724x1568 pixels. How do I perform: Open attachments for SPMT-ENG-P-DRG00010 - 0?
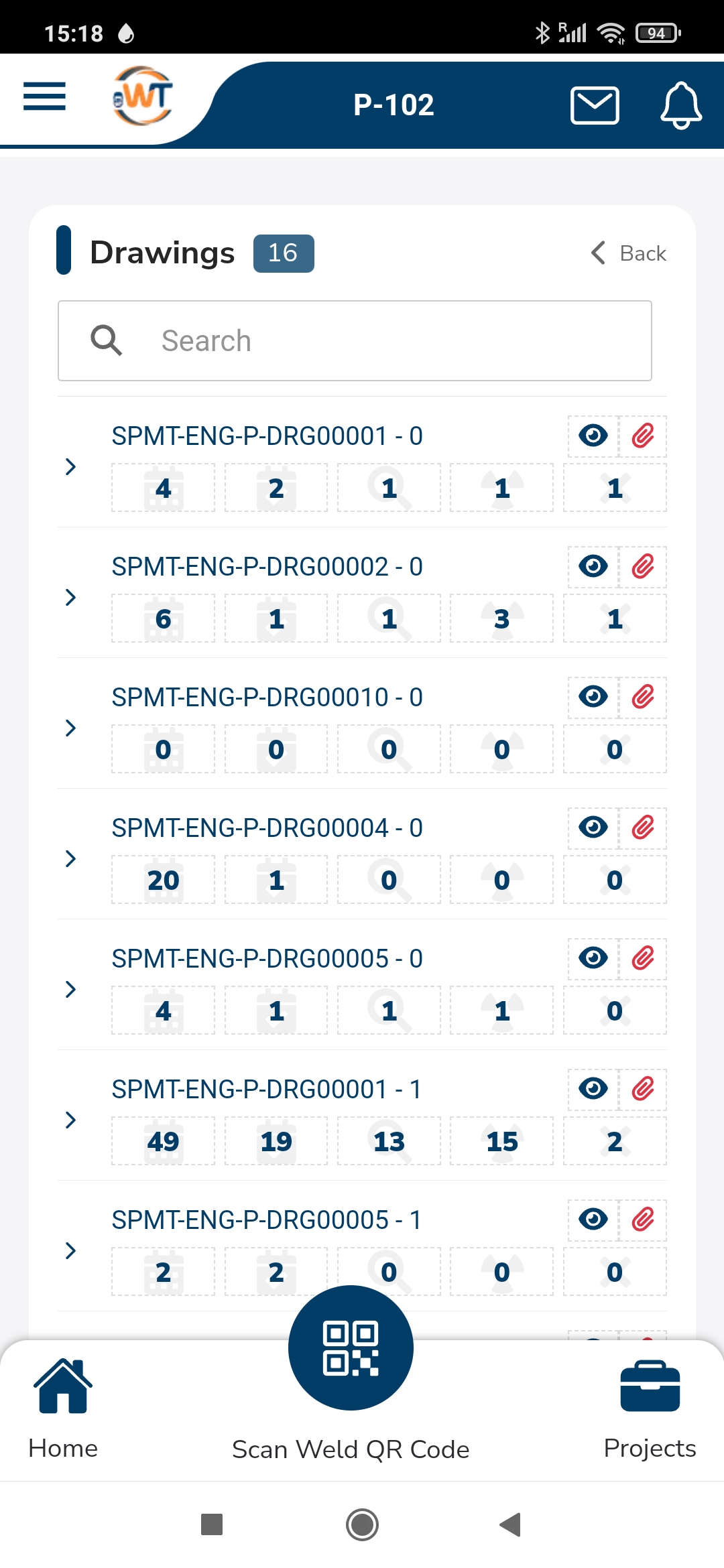pos(643,697)
